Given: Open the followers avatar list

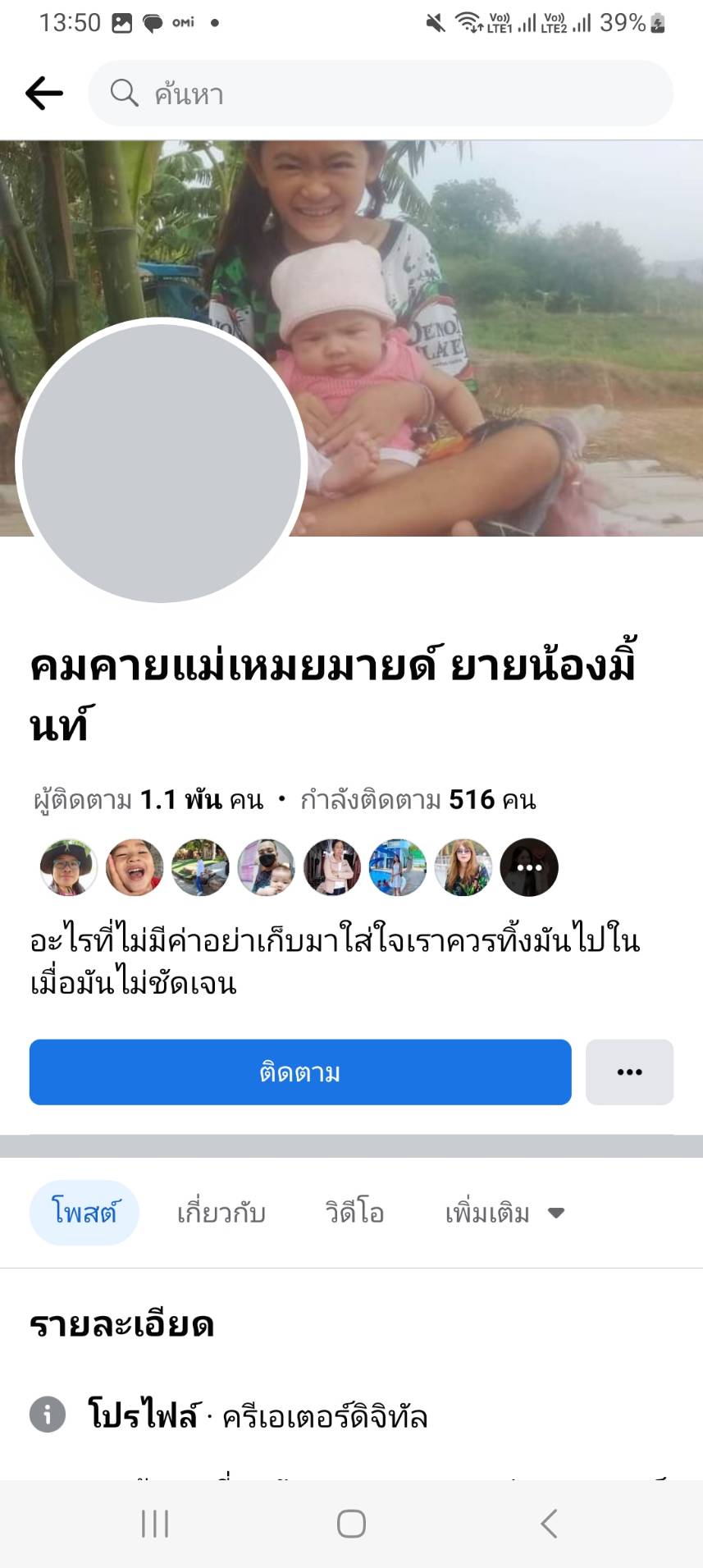Looking at the screenshot, I should (299, 867).
